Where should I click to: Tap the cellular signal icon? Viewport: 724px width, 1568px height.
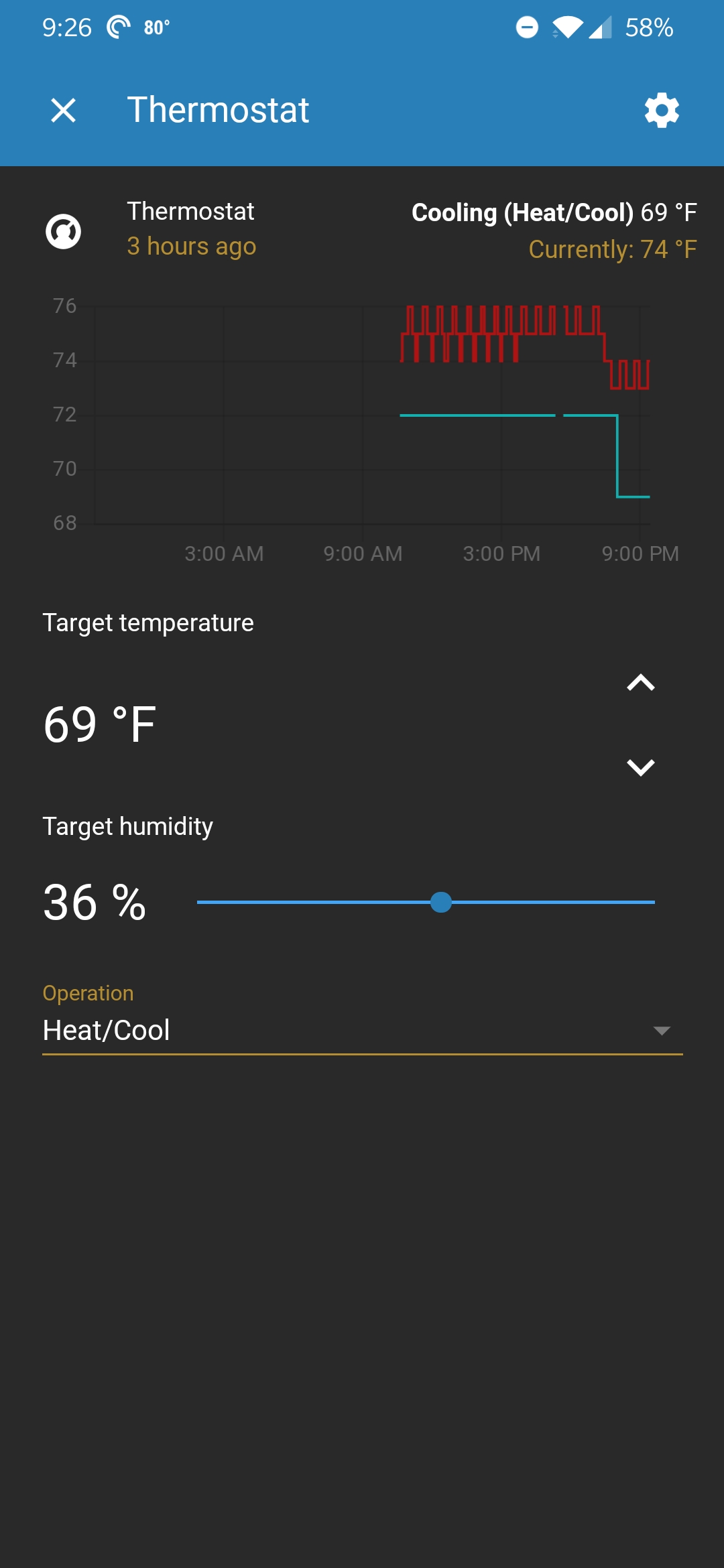coord(601,27)
